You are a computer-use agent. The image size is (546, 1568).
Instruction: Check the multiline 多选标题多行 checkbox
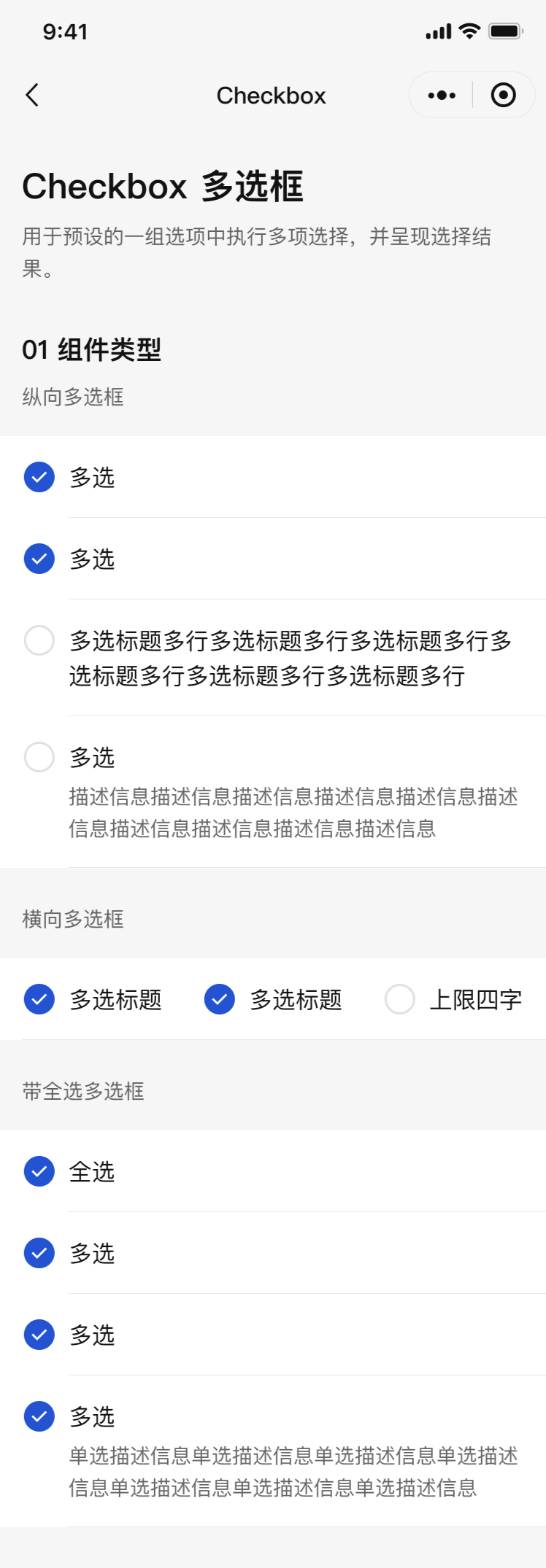(38, 638)
